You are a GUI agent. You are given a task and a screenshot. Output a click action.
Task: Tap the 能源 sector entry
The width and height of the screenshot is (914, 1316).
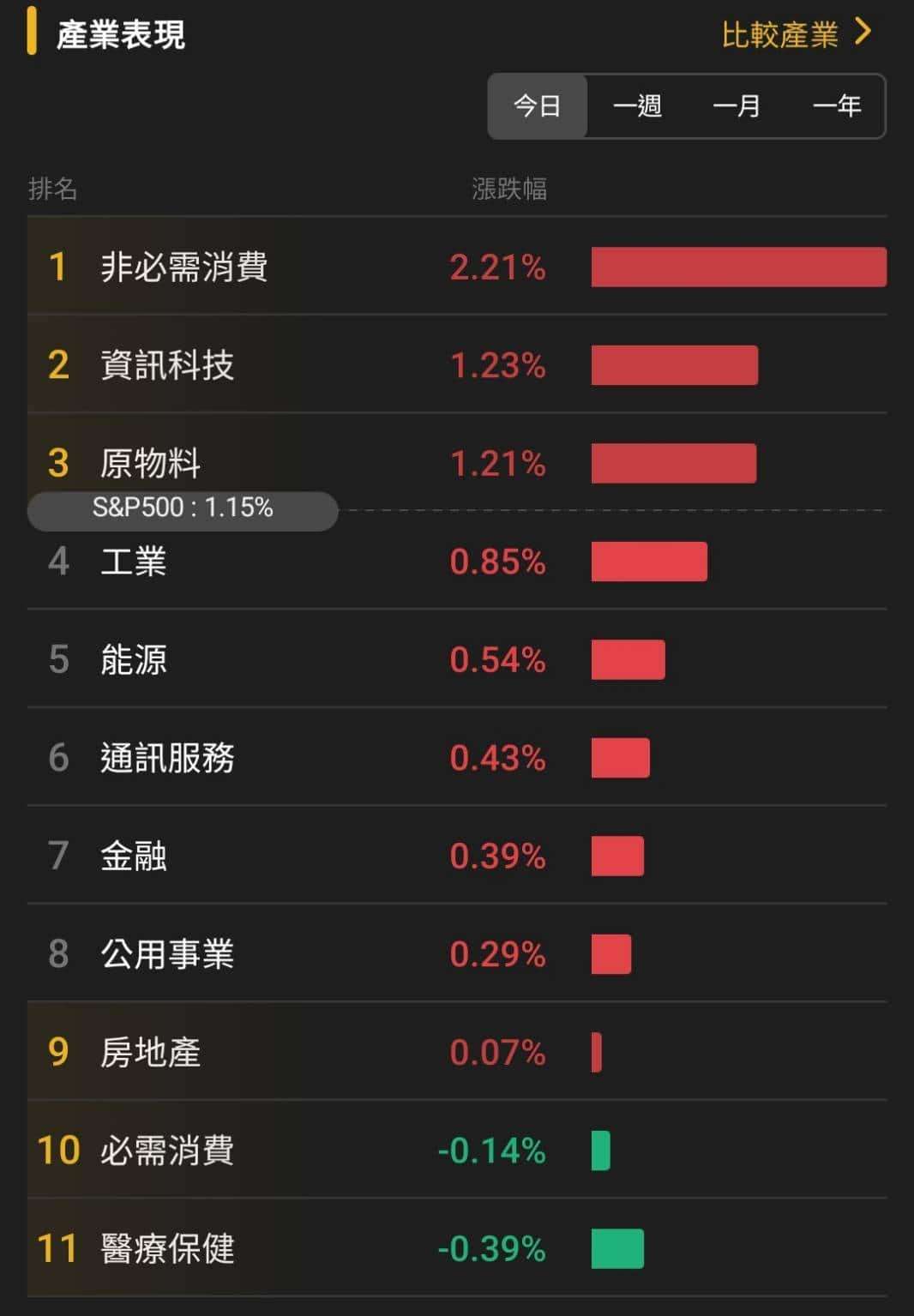click(133, 660)
